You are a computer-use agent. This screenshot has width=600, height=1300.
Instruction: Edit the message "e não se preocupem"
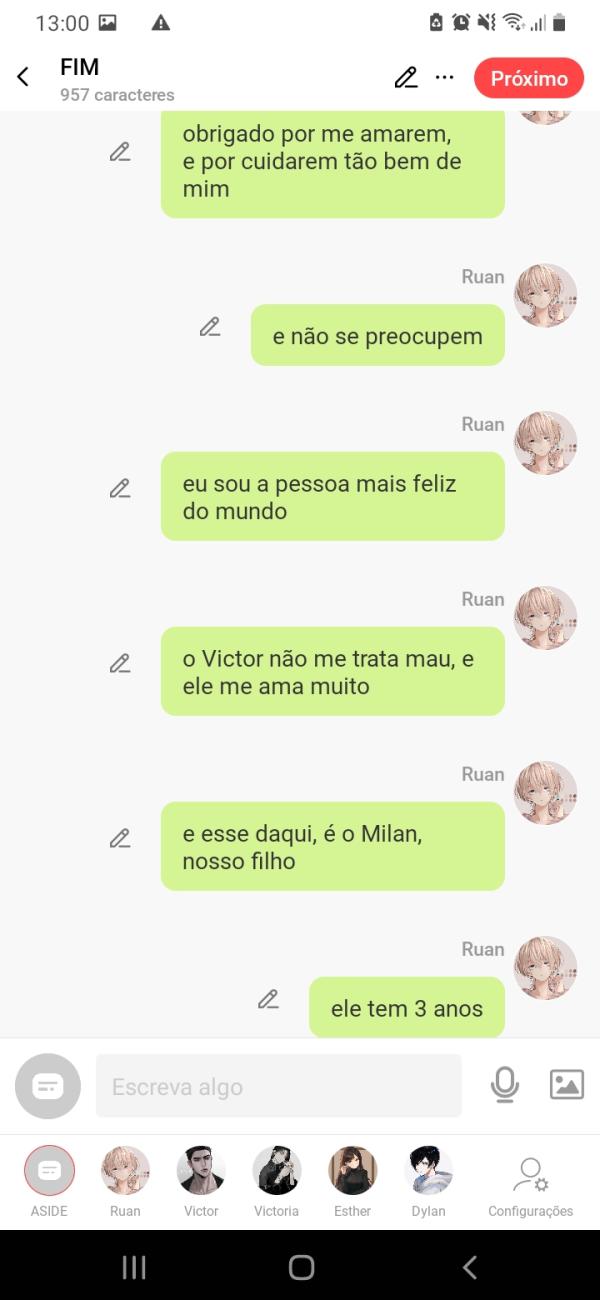click(209, 327)
